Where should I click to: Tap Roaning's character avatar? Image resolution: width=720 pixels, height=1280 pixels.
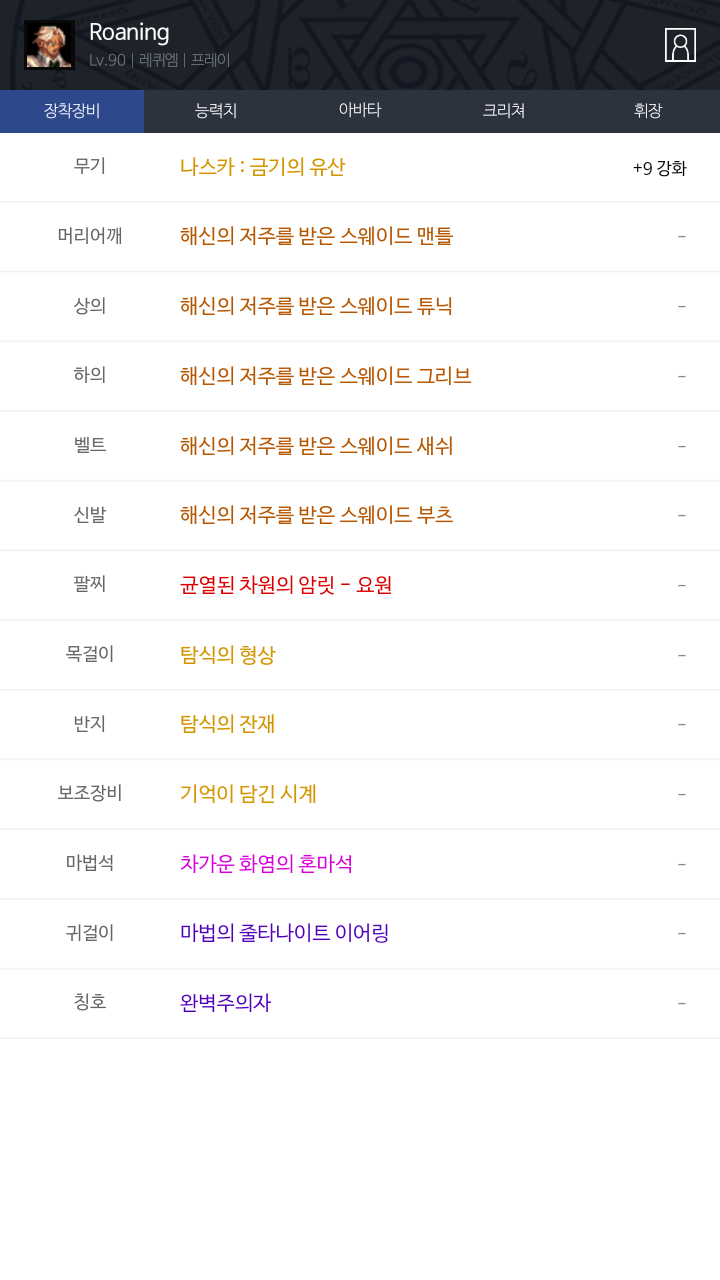pos(49,45)
